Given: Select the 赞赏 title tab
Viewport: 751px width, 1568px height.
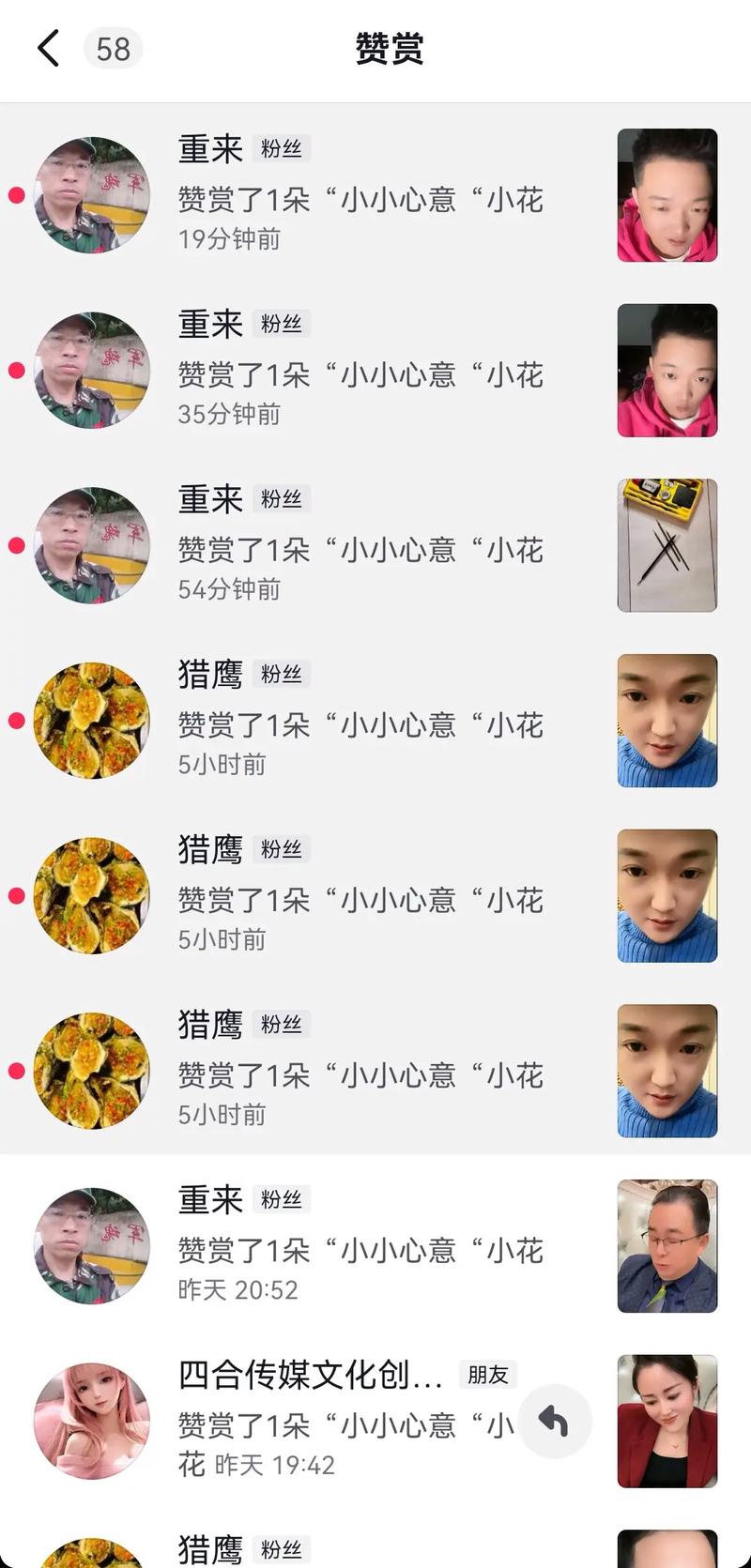Looking at the screenshot, I should tap(390, 49).
